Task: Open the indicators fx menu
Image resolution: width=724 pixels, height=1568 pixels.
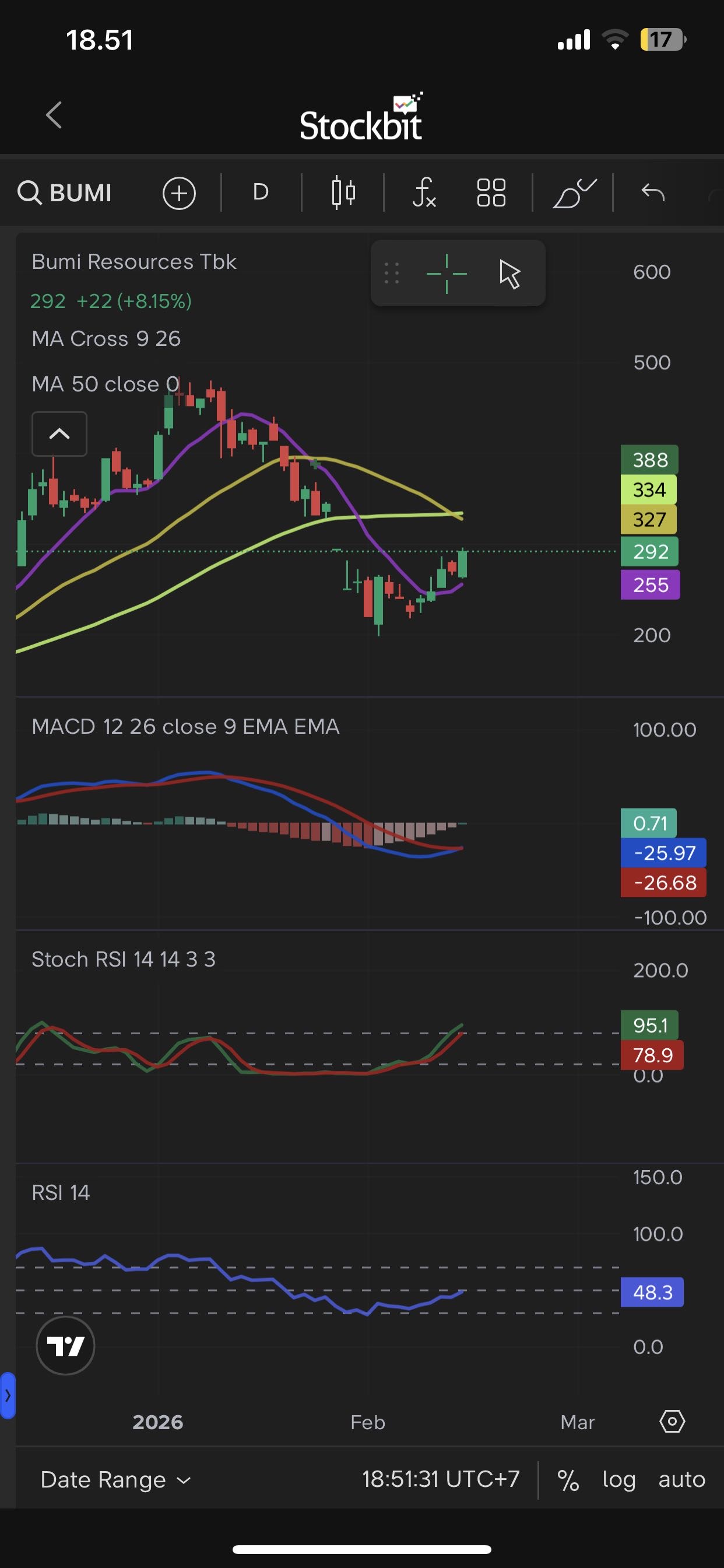Action: (423, 193)
